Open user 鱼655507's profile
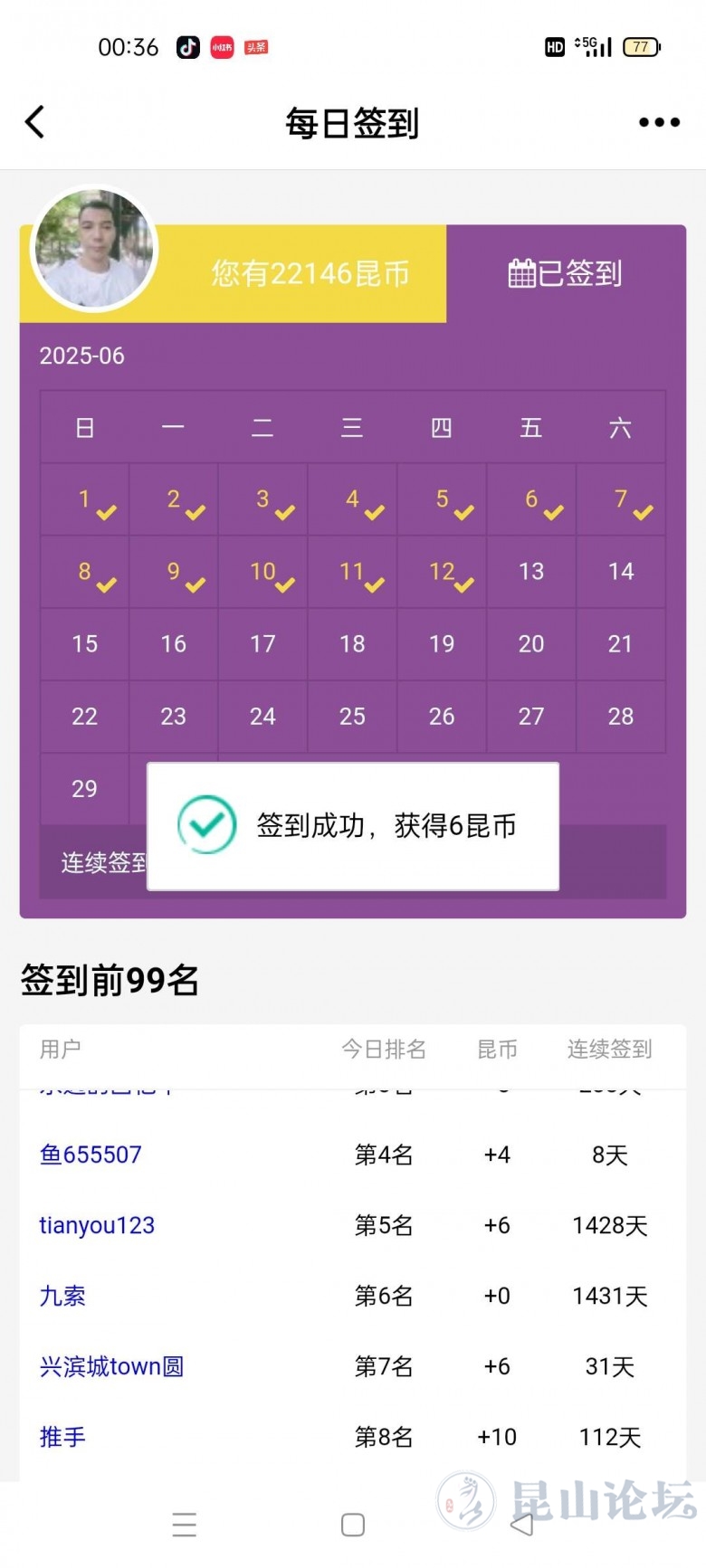 (x=91, y=1155)
